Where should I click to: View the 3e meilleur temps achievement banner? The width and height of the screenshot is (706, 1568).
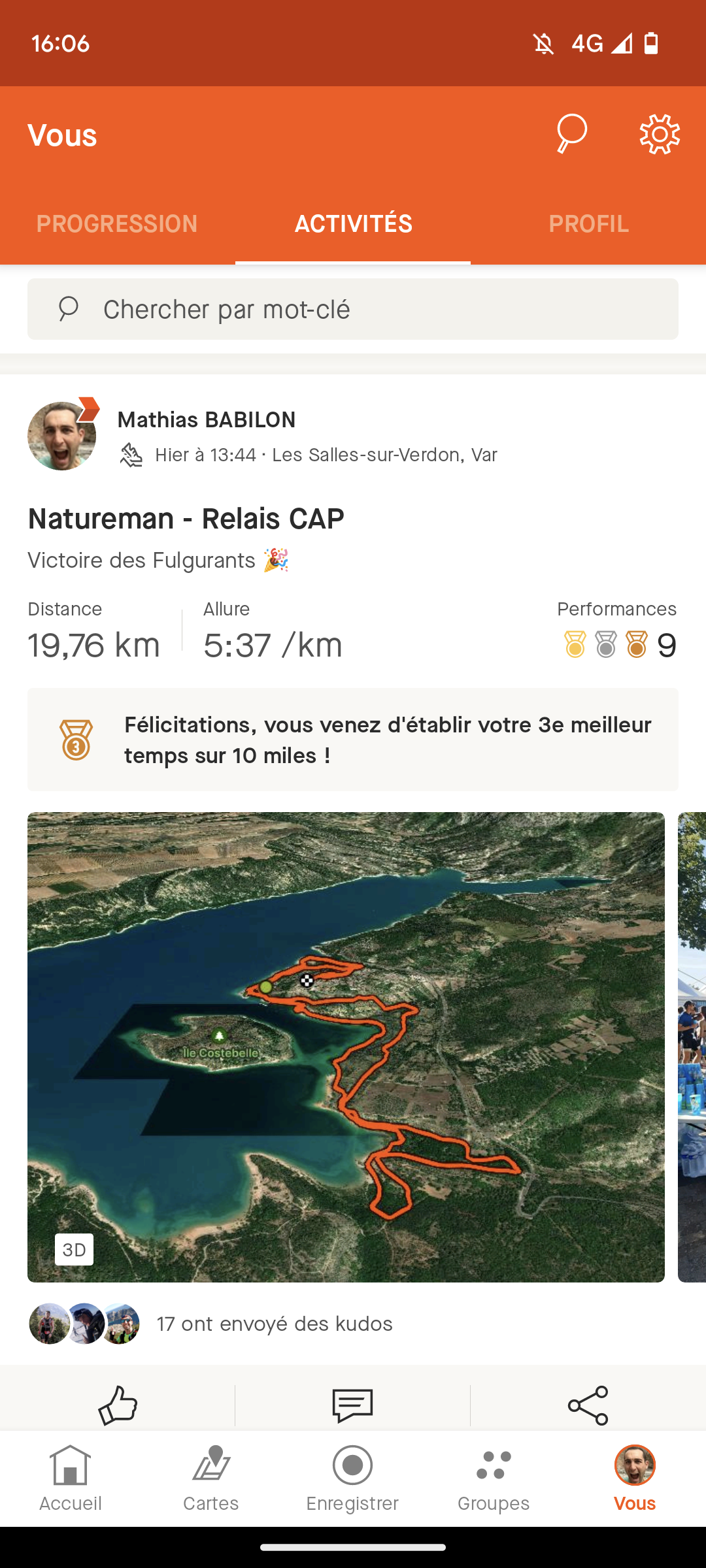[x=353, y=740]
